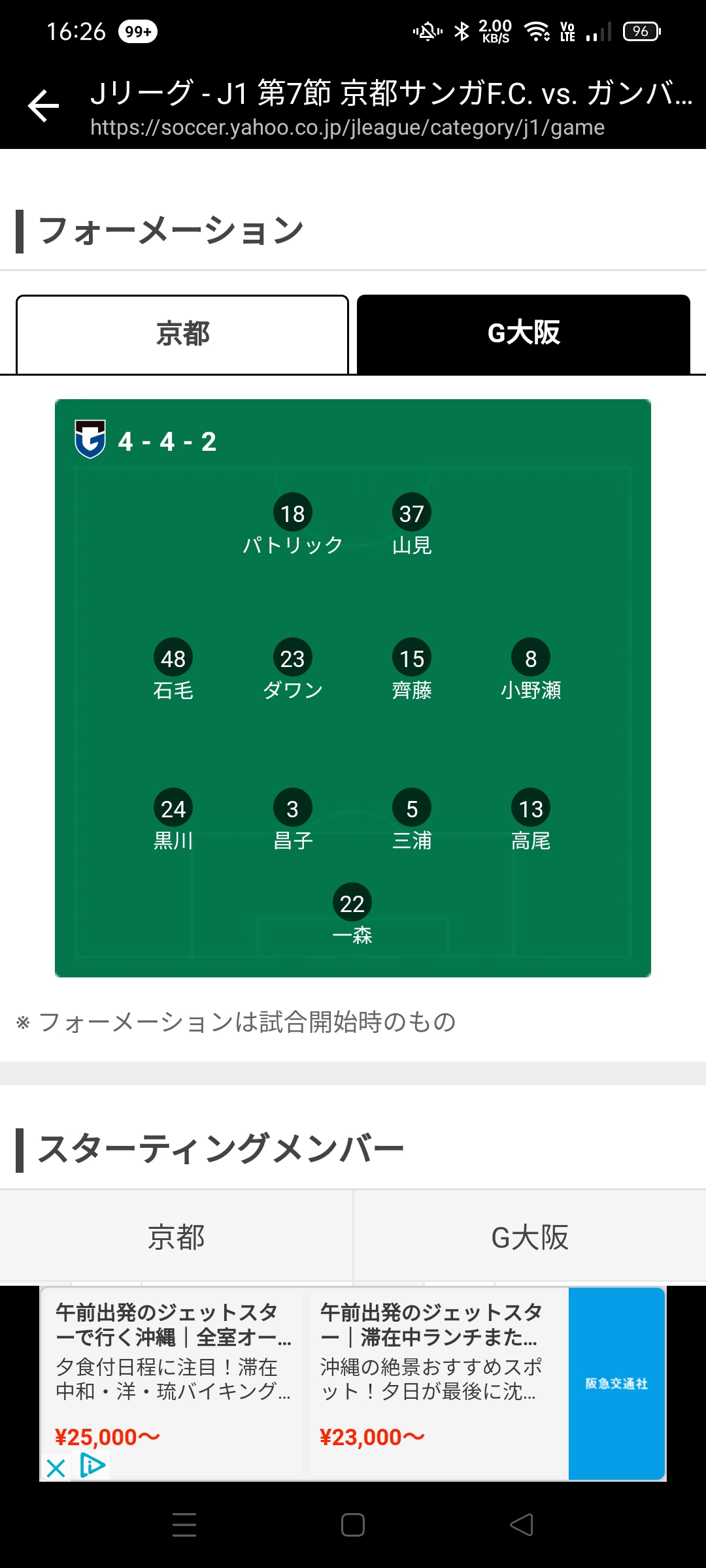Open the ¥25,000 Okinawa tour ad
The image size is (706, 1568).
click(173, 1372)
